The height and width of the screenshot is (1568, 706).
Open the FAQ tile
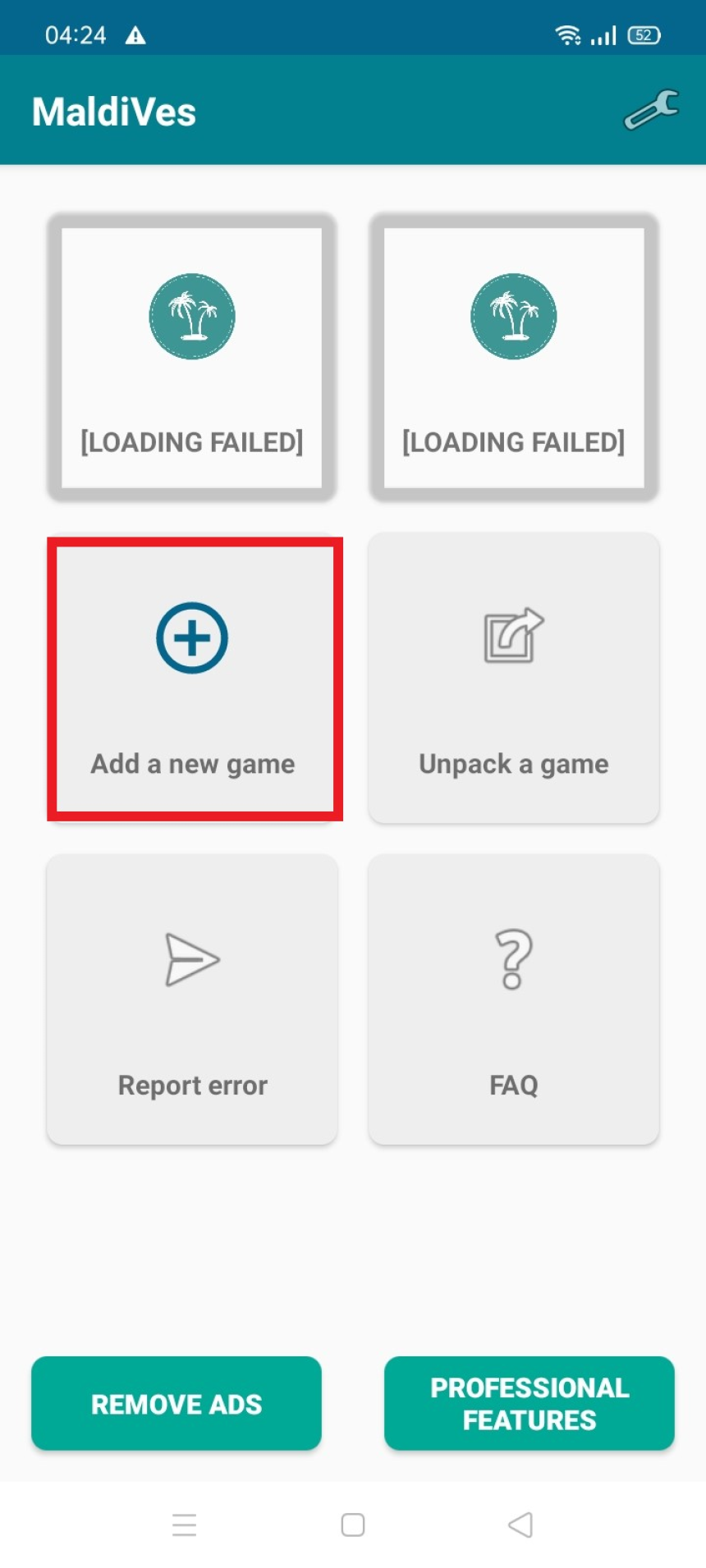click(514, 999)
